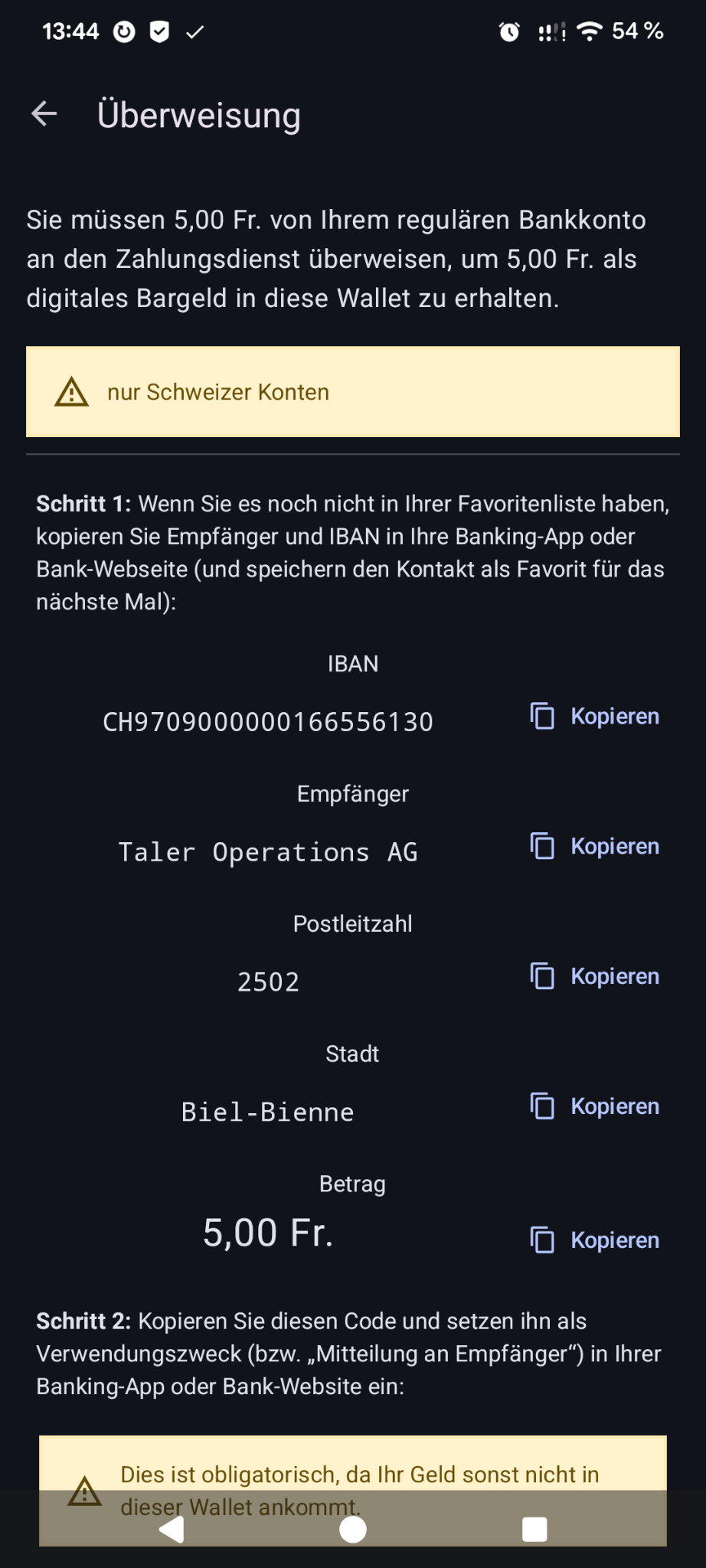Copy the Postleitzahl 2502
The width and height of the screenshot is (706, 1568).
point(595,977)
